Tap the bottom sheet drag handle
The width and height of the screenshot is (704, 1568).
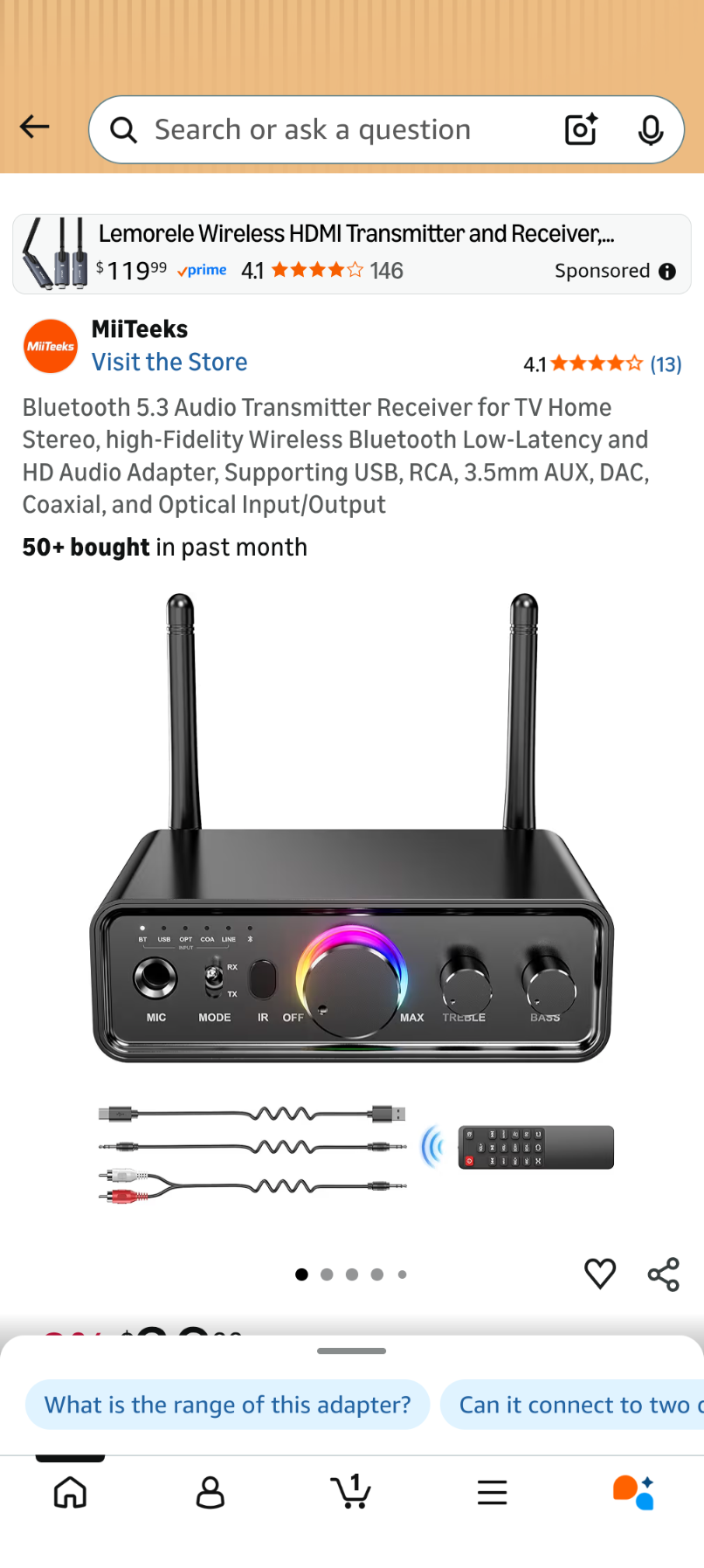352,1350
